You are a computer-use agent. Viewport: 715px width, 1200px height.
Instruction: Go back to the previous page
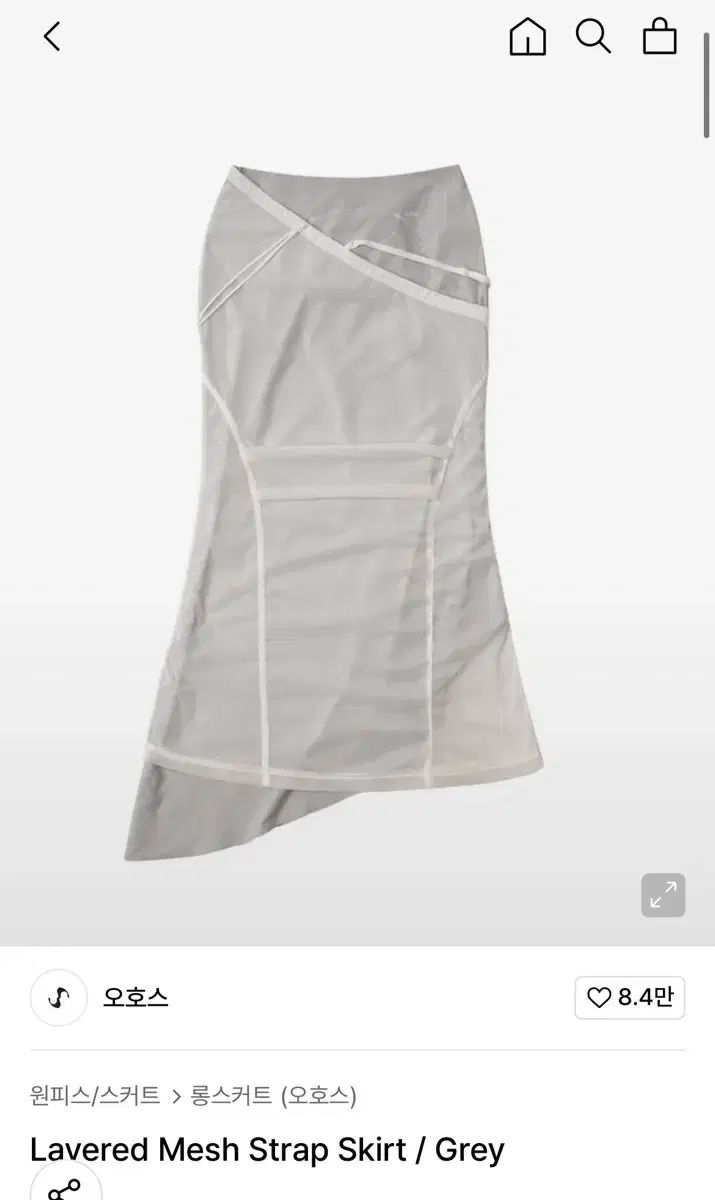tap(52, 38)
